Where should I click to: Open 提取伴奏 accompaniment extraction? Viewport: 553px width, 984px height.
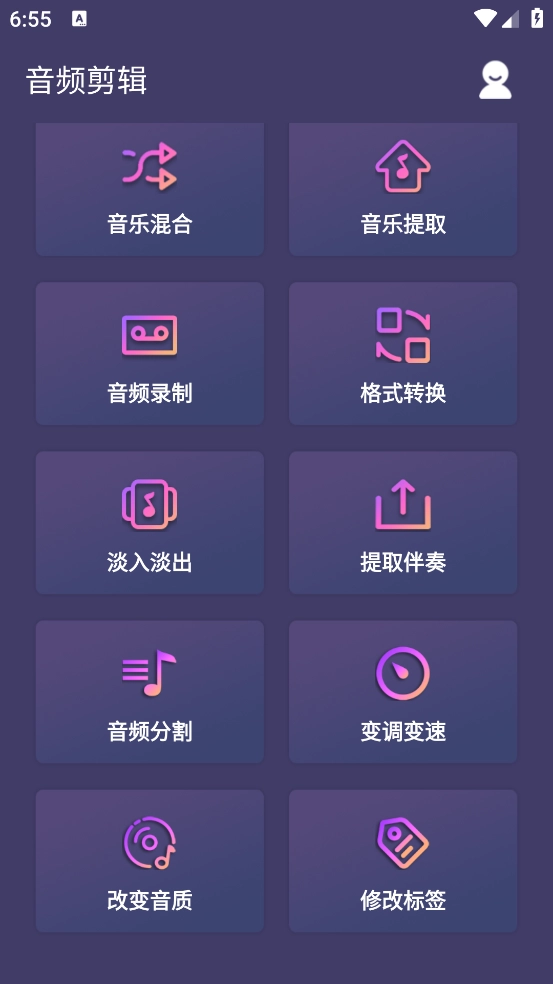(x=403, y=522)
